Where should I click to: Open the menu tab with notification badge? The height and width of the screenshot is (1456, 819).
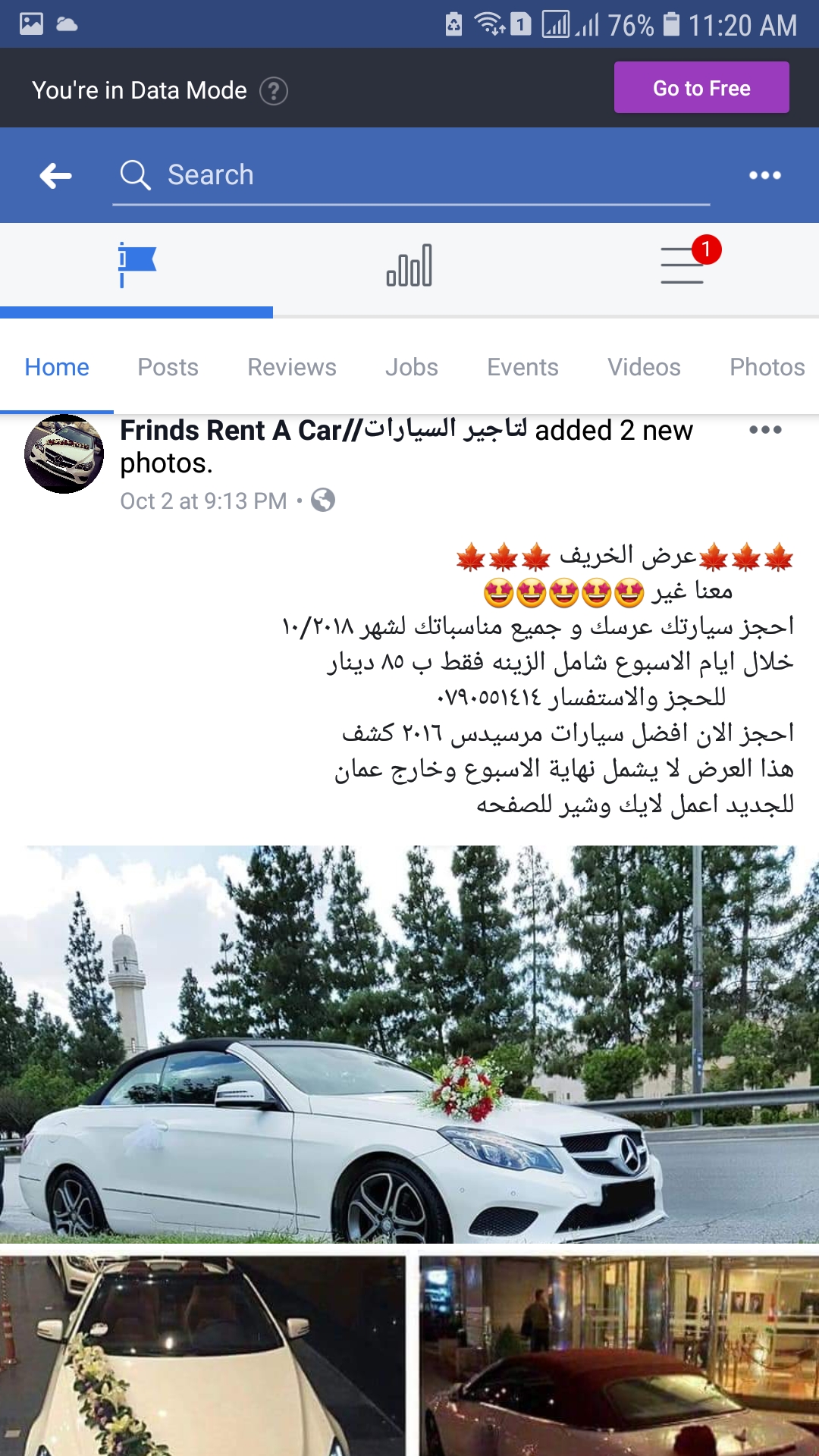click(682, 265)
